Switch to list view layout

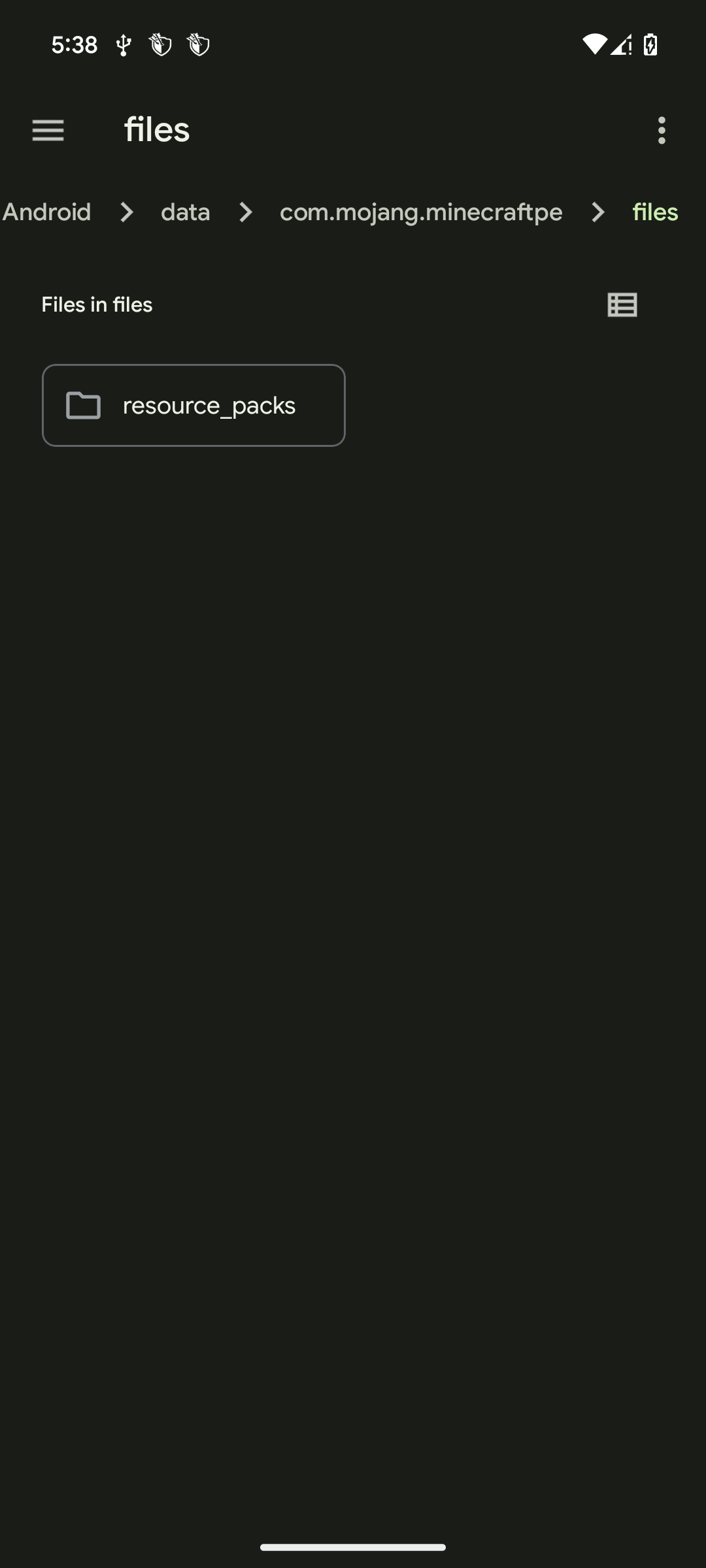(x=622, y=305)
